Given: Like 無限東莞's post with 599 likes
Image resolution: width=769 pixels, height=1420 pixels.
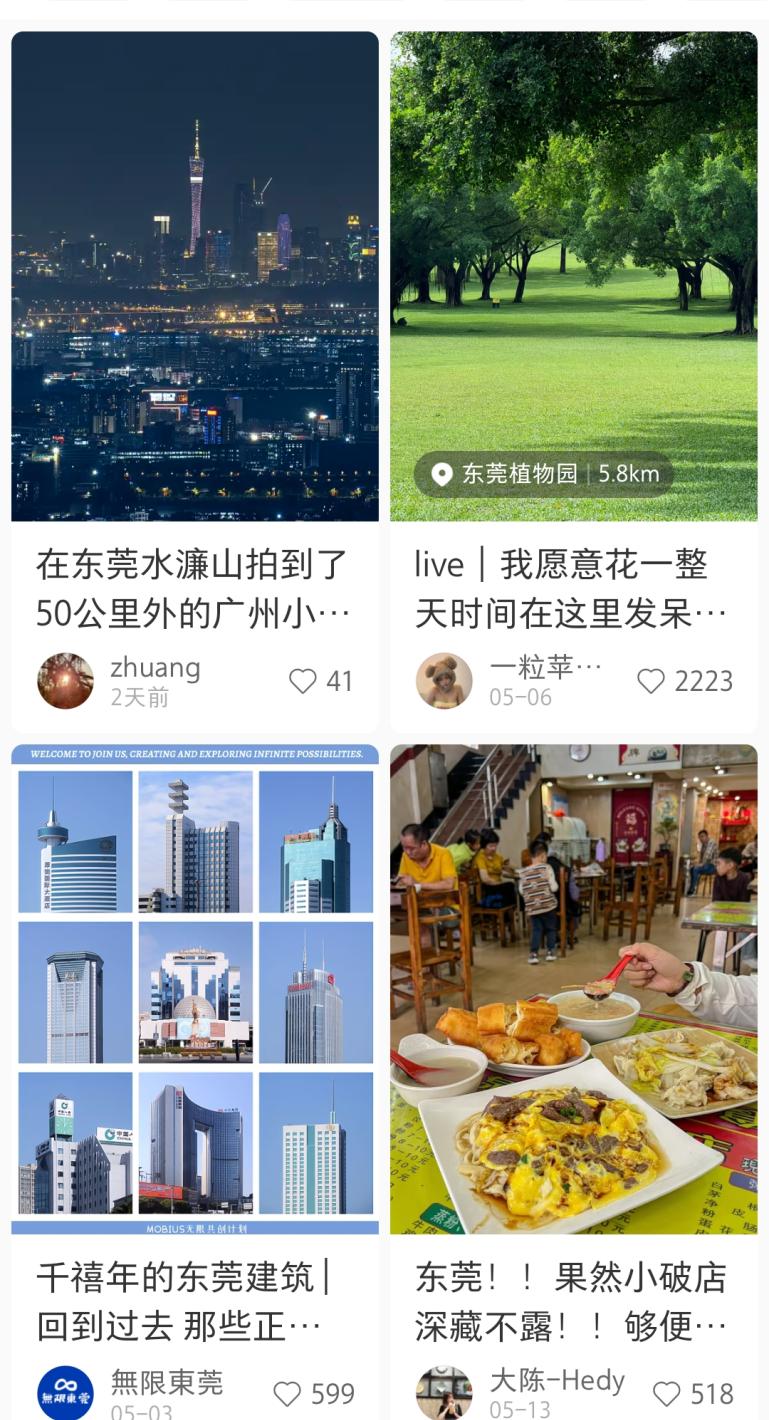Looking at the screenshot, I should pos(287,1394).
